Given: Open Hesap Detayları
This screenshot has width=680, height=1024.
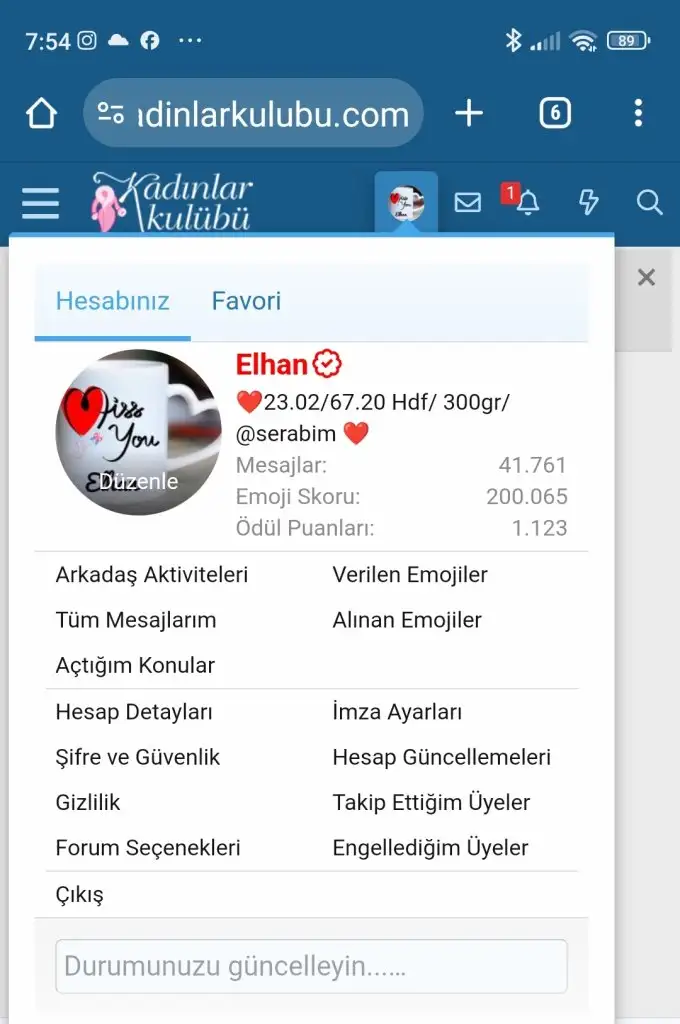Looking at the screenshot, I should [134, 712].
